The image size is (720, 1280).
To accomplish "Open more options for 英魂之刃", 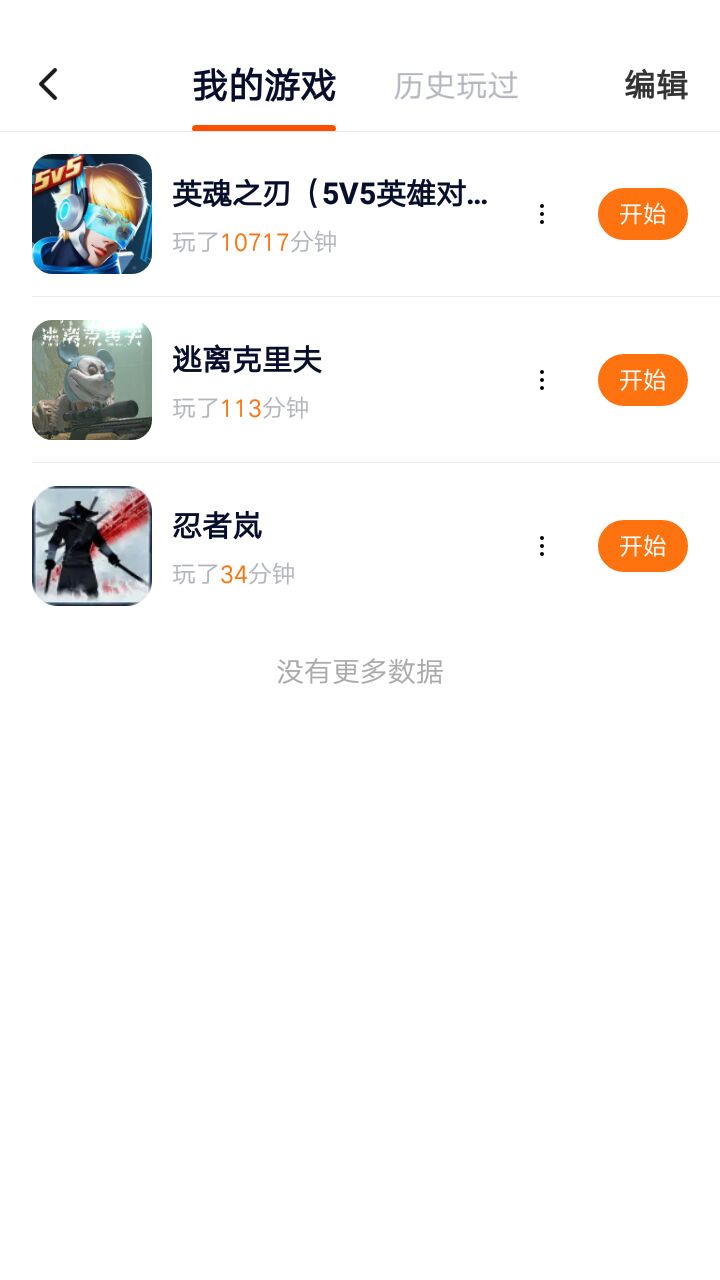I will point(542,214).
